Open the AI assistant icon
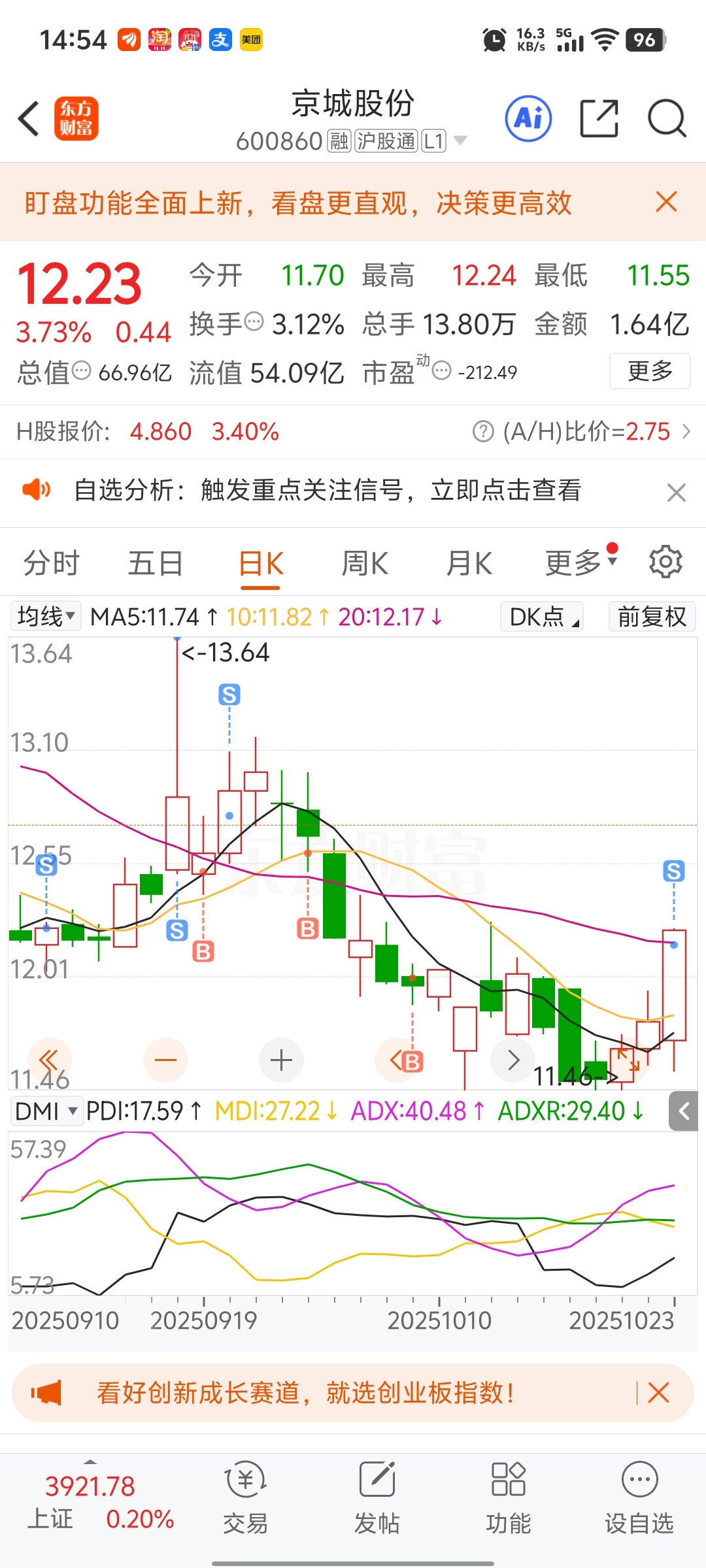 pos(528,119)
